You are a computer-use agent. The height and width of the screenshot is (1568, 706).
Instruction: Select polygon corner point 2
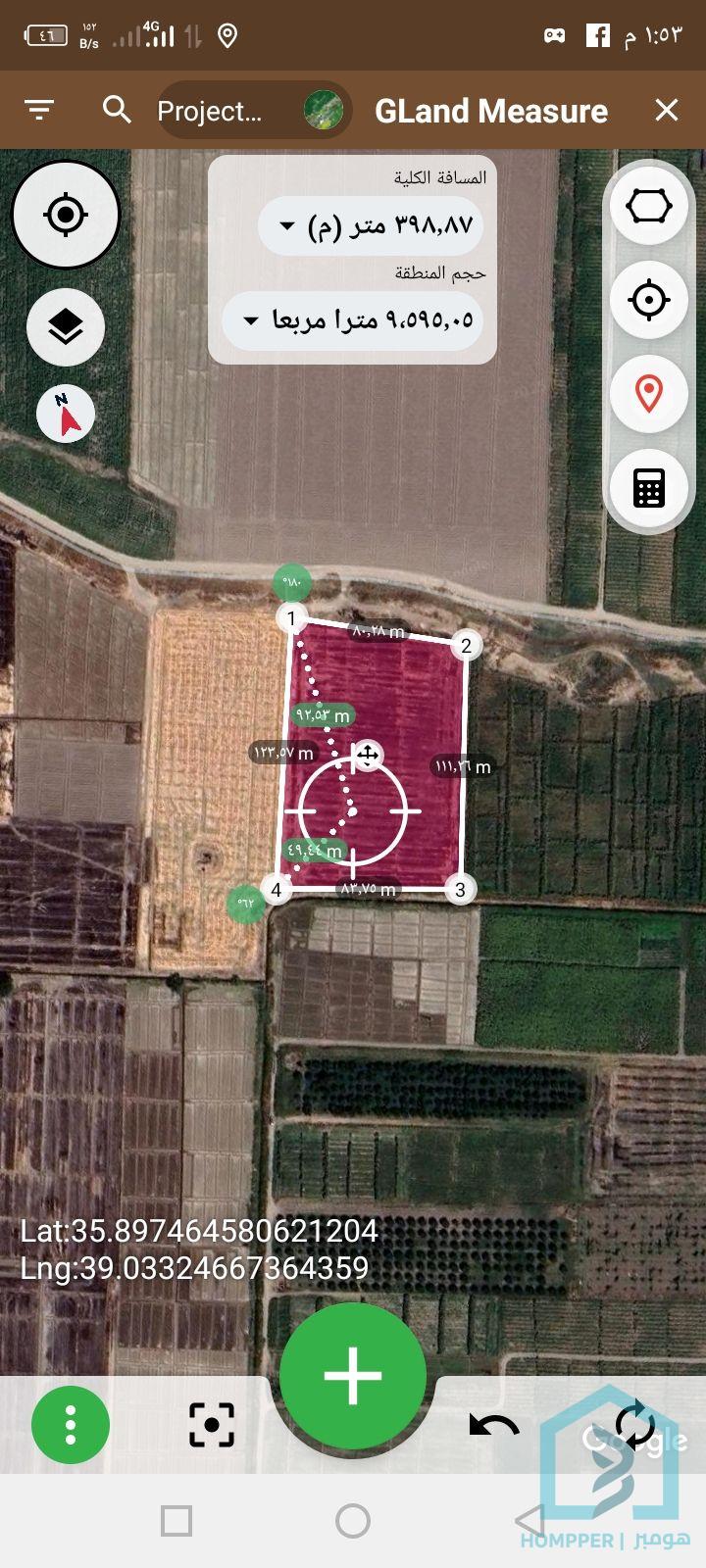(x=466, y=645)
